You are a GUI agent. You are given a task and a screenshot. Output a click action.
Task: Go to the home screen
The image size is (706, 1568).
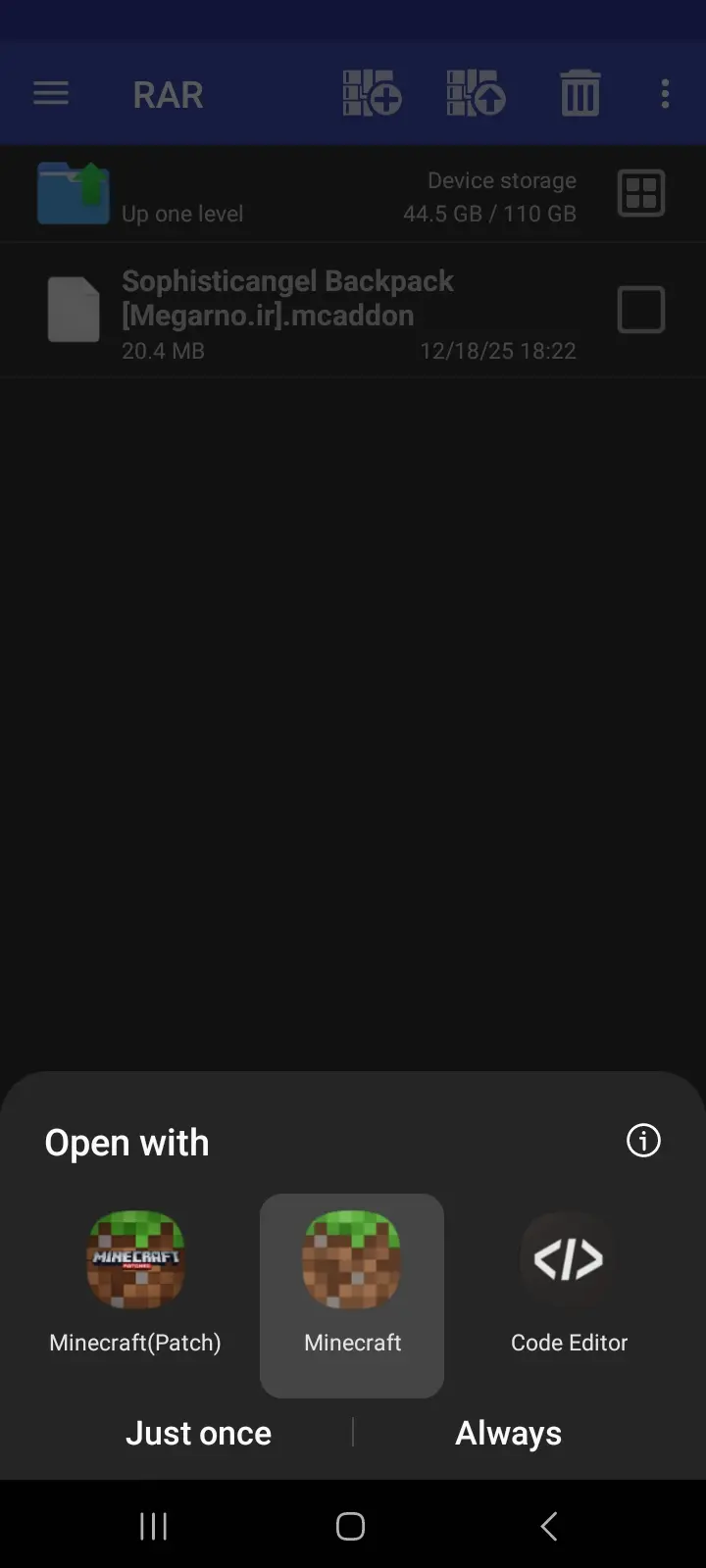tap(350, 1526)
